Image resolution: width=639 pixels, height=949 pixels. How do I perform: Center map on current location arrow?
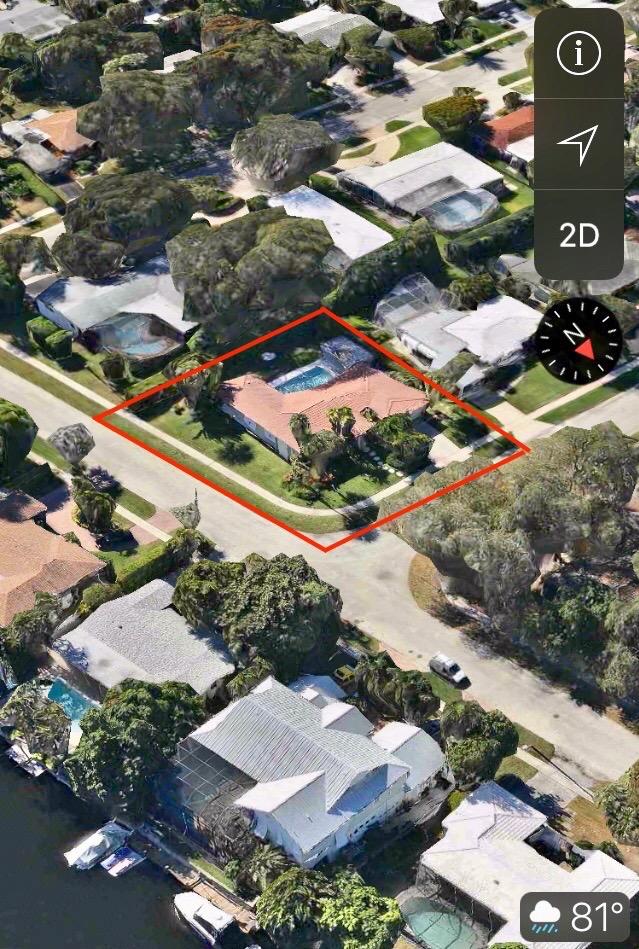578,145
